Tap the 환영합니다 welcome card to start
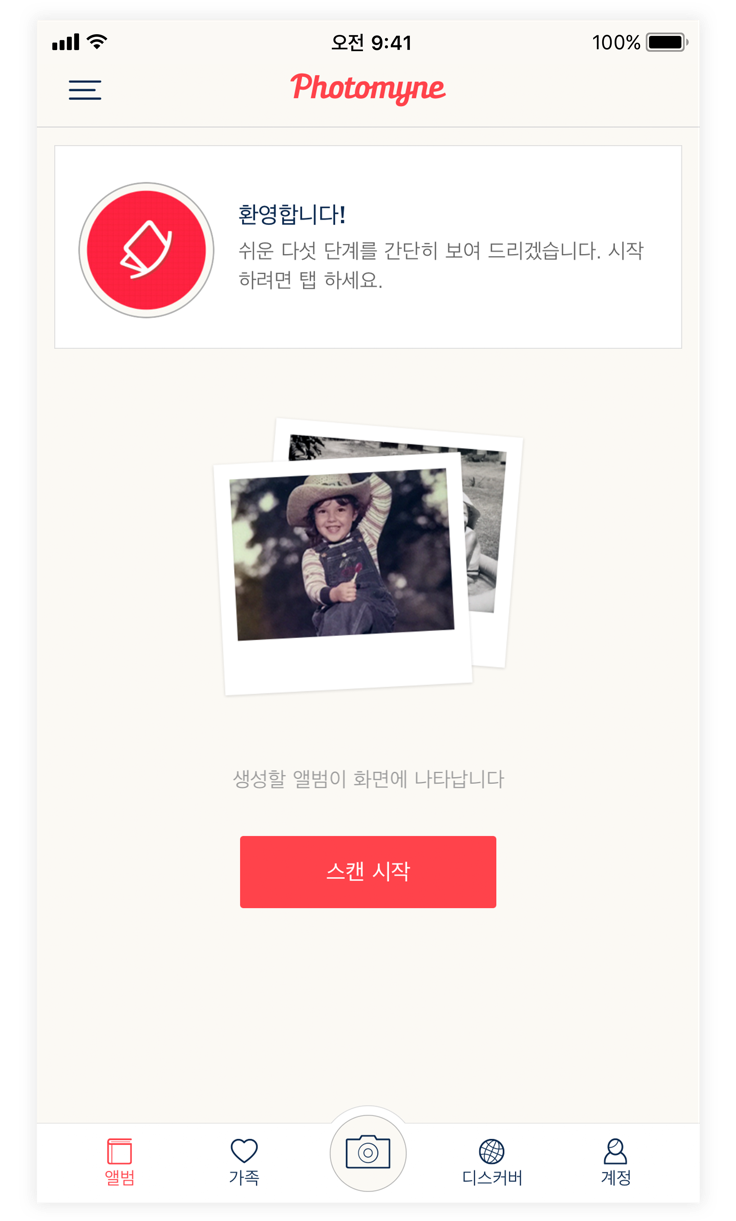 click(x=367, y=247)
